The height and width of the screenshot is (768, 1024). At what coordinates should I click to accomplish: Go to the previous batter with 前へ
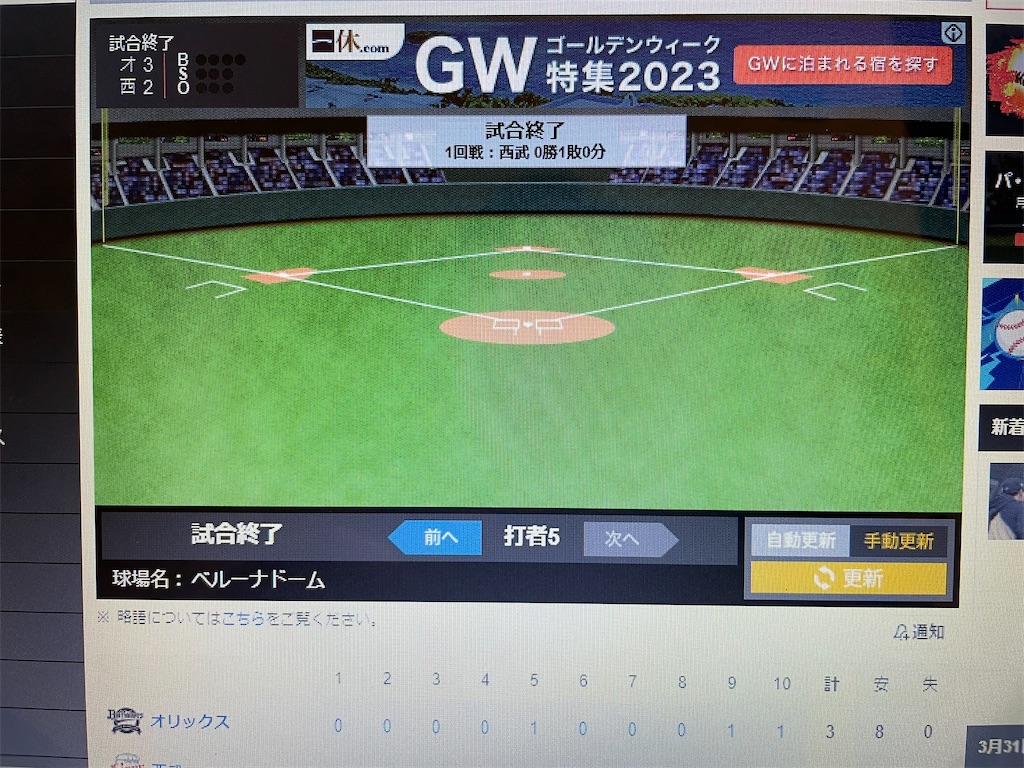click(436, 537)
